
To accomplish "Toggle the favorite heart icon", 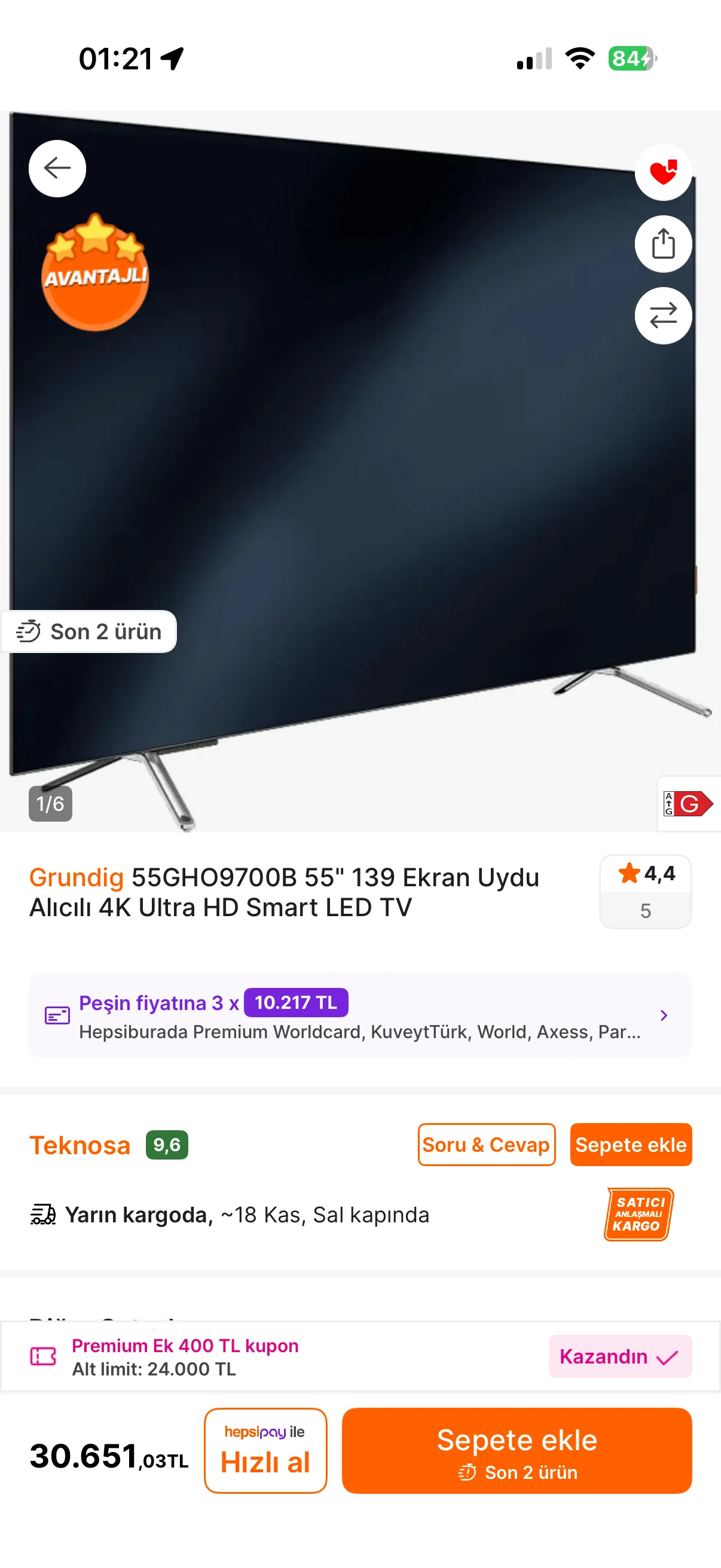I will point(662,172).
